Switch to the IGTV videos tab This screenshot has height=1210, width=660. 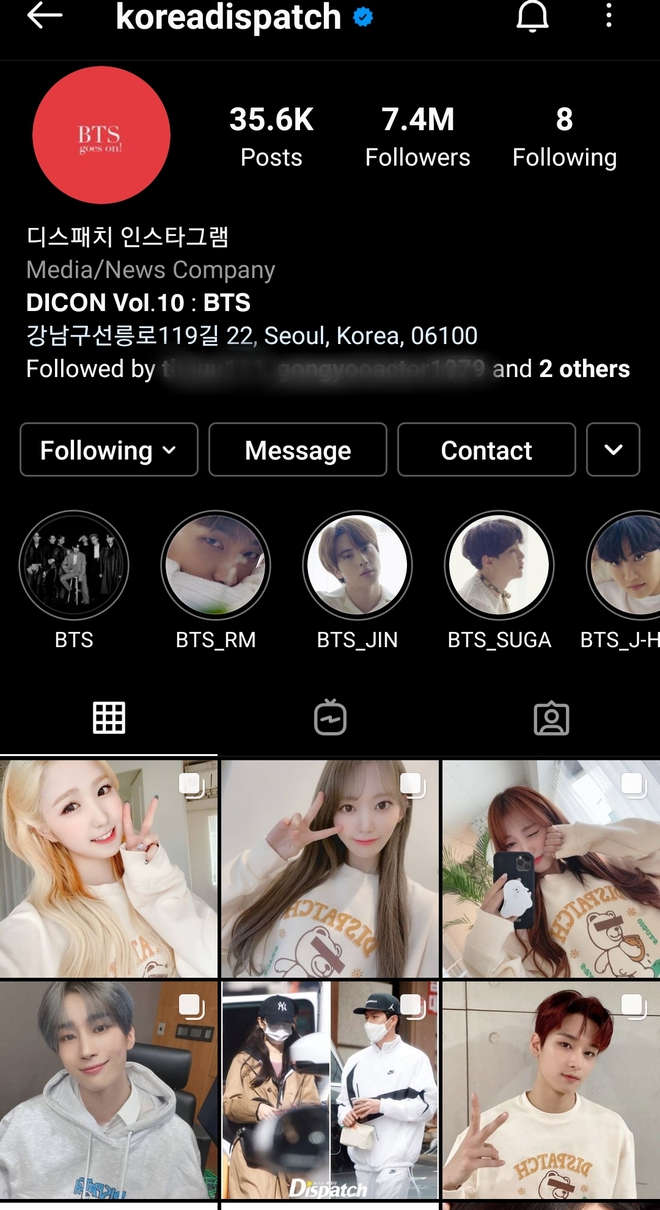click(330, 718)
